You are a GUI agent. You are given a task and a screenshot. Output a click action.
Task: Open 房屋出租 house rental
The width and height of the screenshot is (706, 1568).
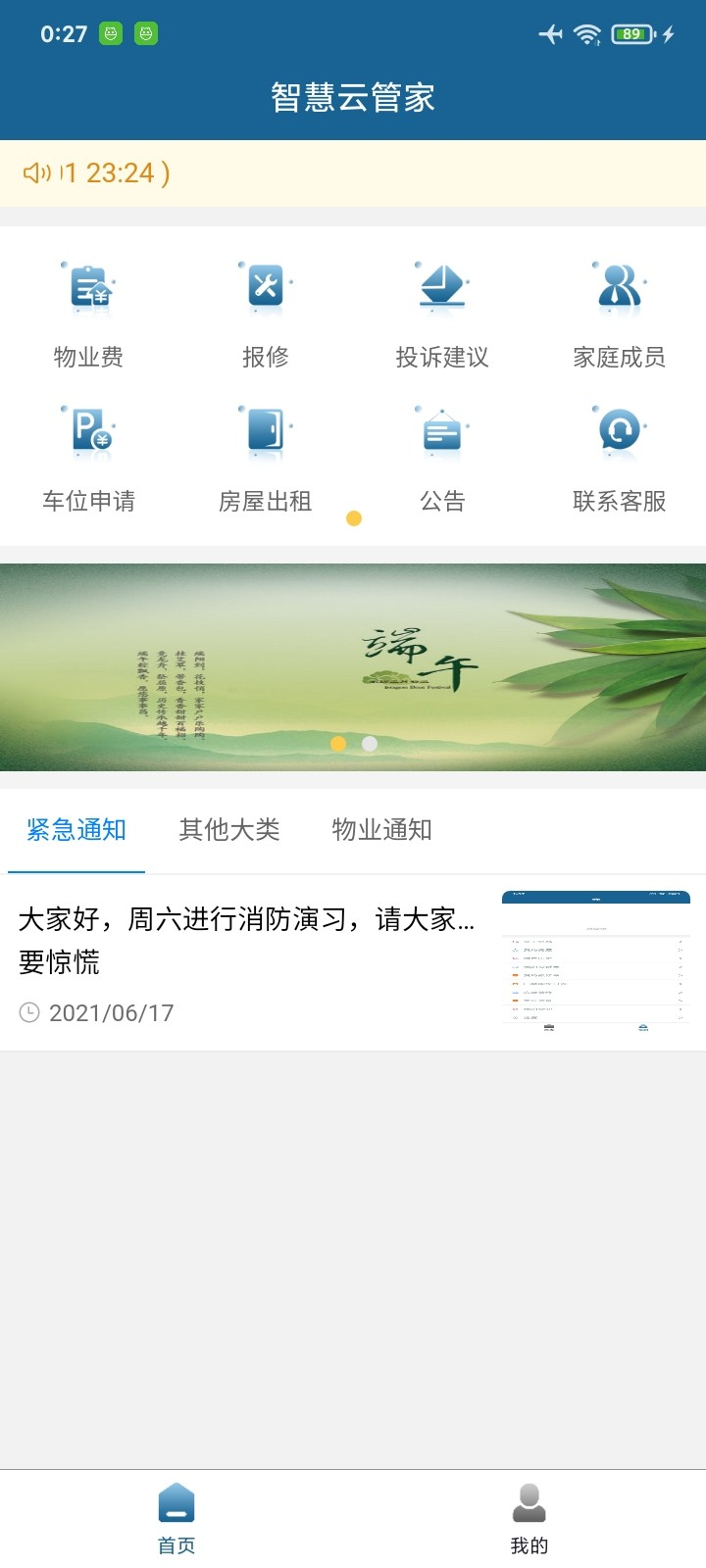pyautogui.click(x=265, y=458)
